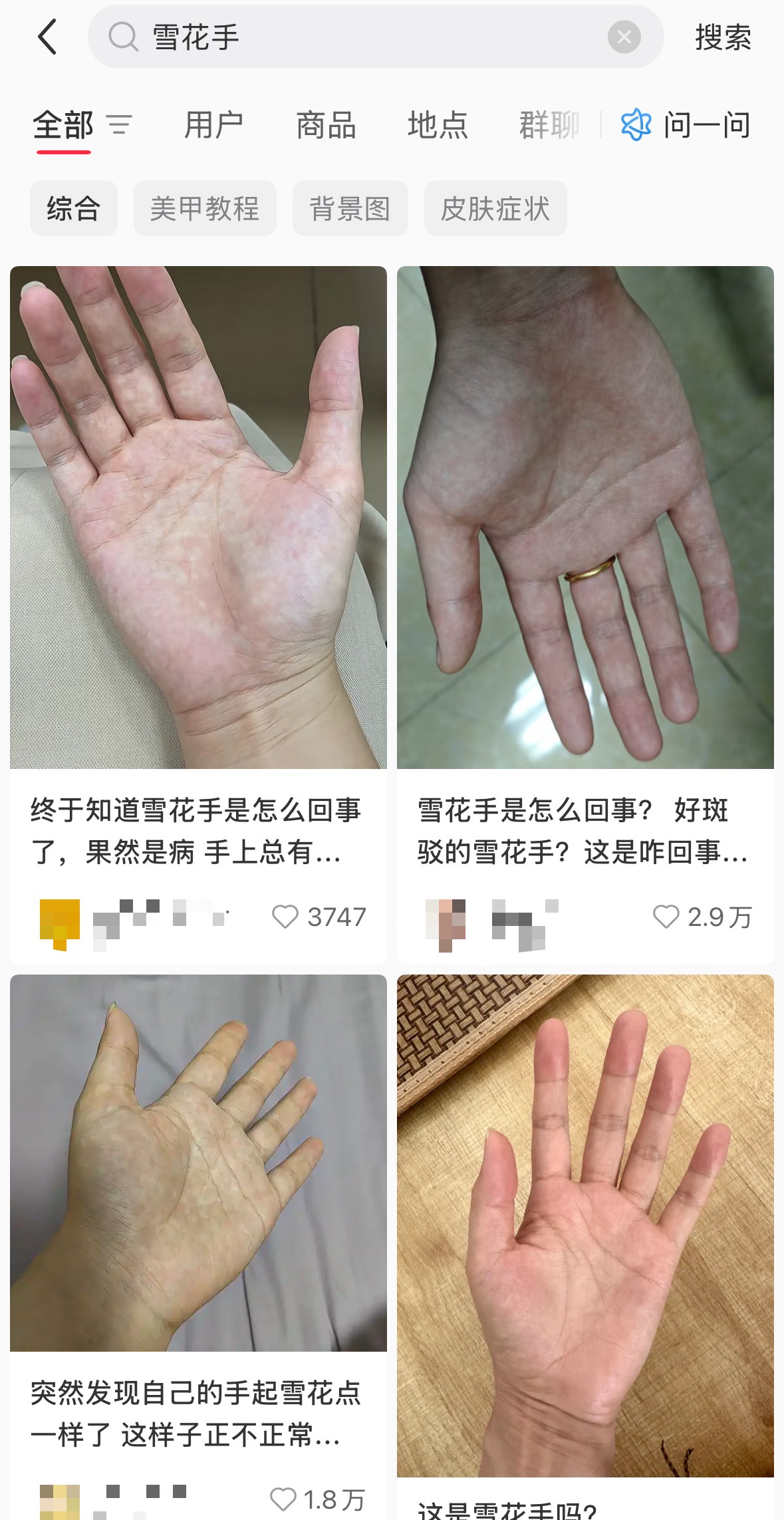This screenshot has width=784, height=1520.
Task: Like the post with 2.9万 likes
Action: 666,917
